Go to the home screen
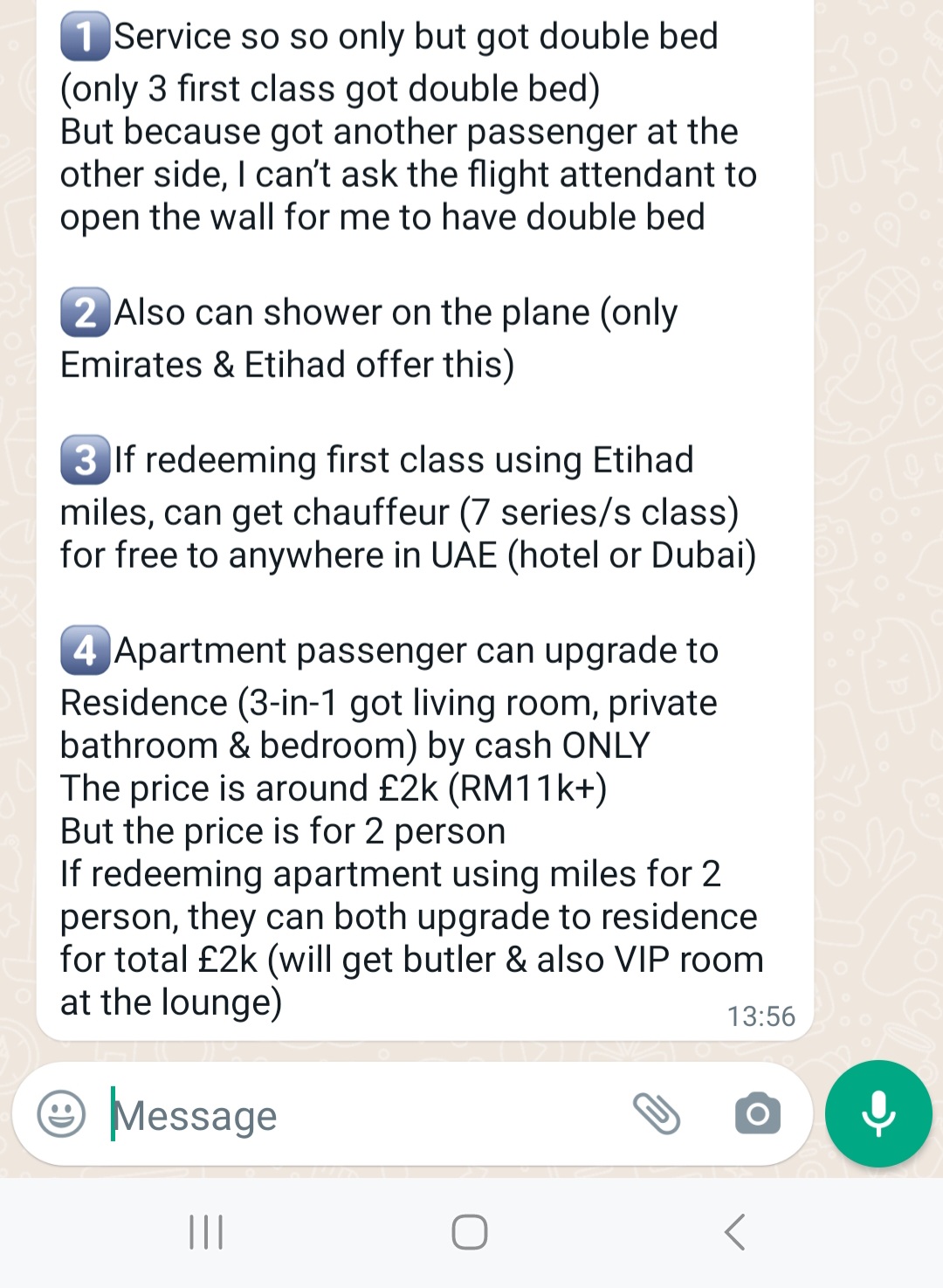 tap(470, 1232)
